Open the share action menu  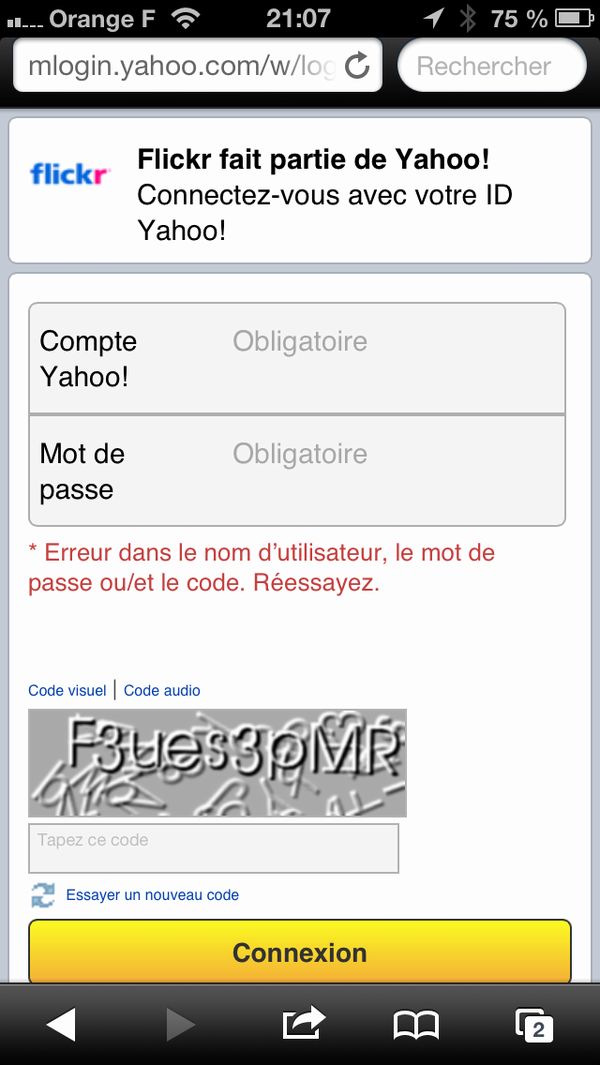[x=303, y=1023]
